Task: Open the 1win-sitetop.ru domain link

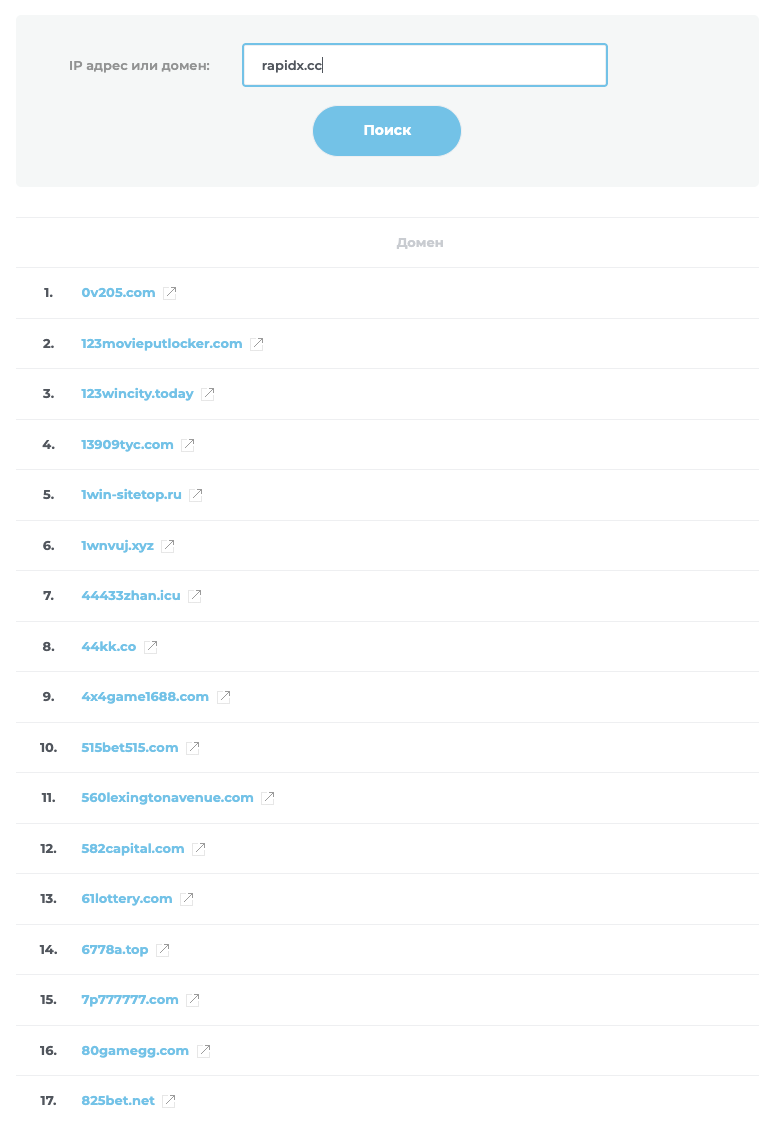Action: point(131,495)
